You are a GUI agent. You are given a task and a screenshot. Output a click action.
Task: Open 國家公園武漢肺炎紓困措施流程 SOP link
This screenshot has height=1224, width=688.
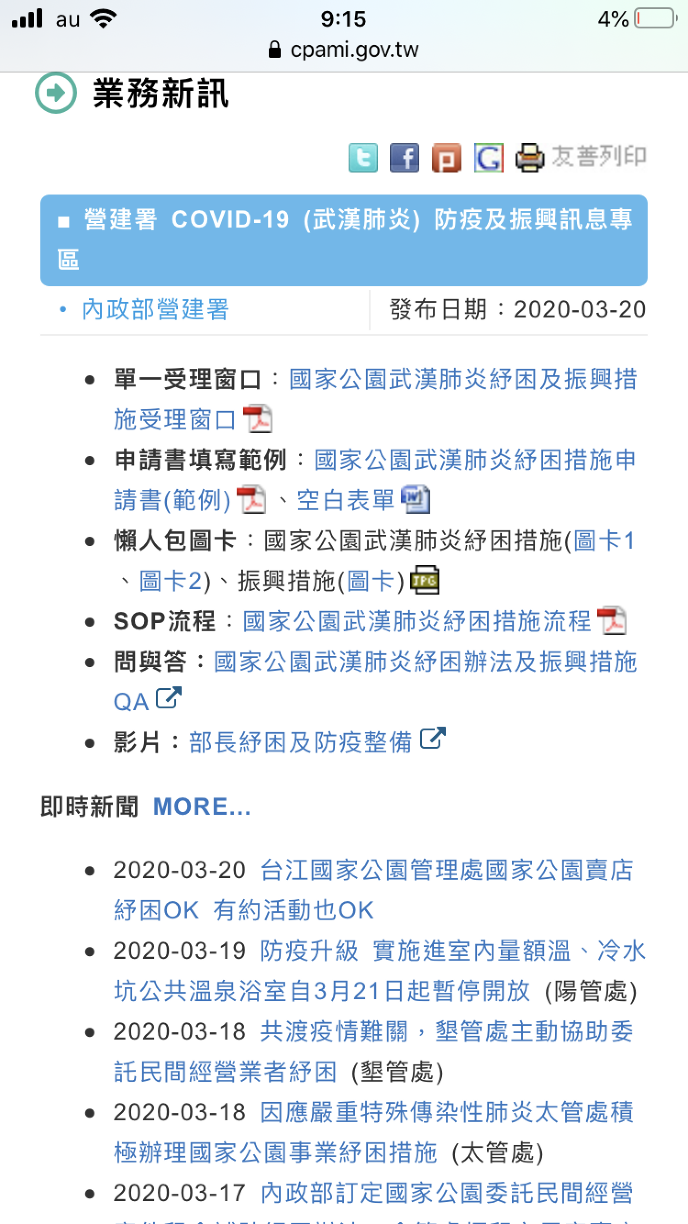tap(417, 621)
